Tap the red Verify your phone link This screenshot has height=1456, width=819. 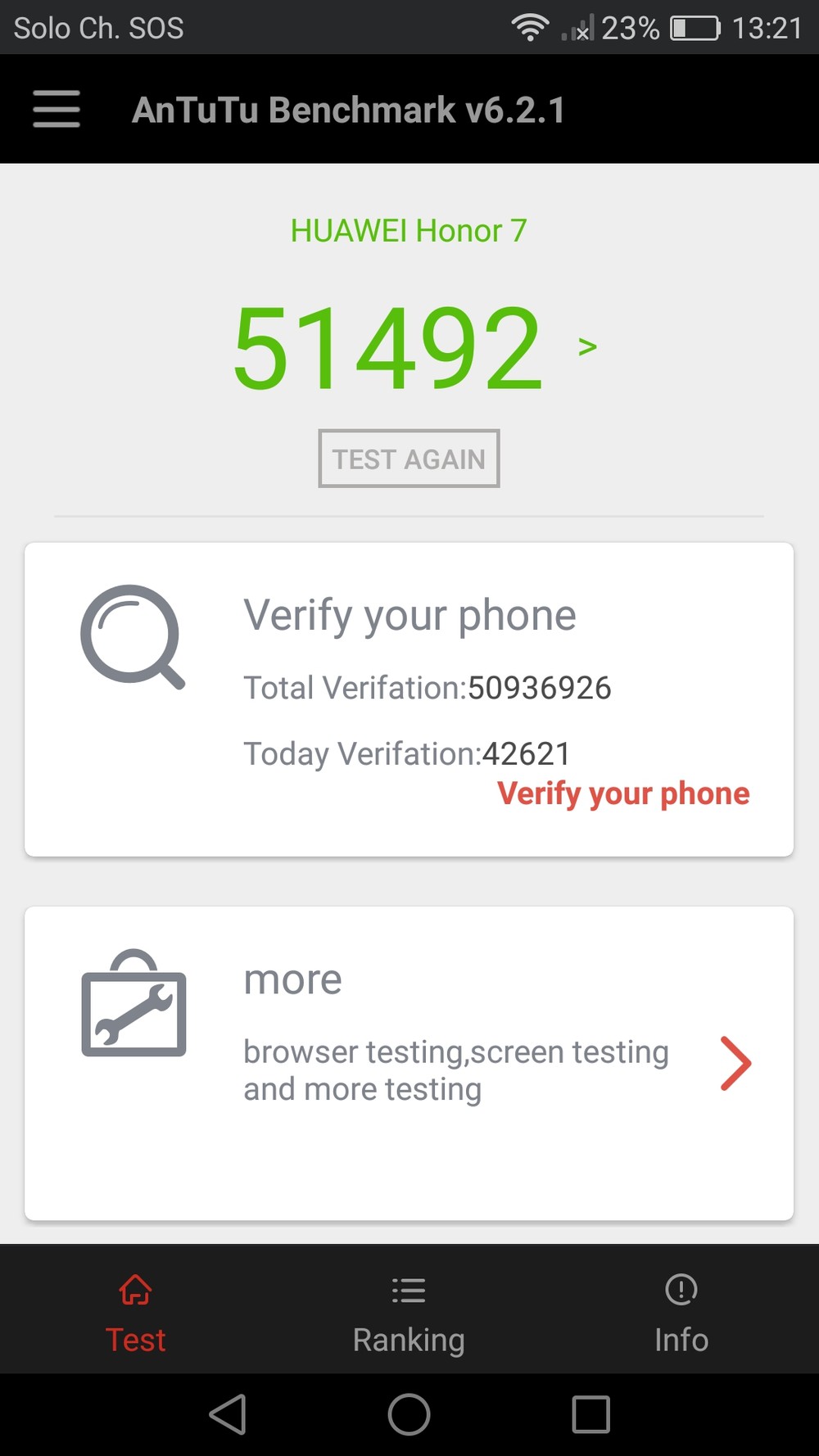pos(623,793)
